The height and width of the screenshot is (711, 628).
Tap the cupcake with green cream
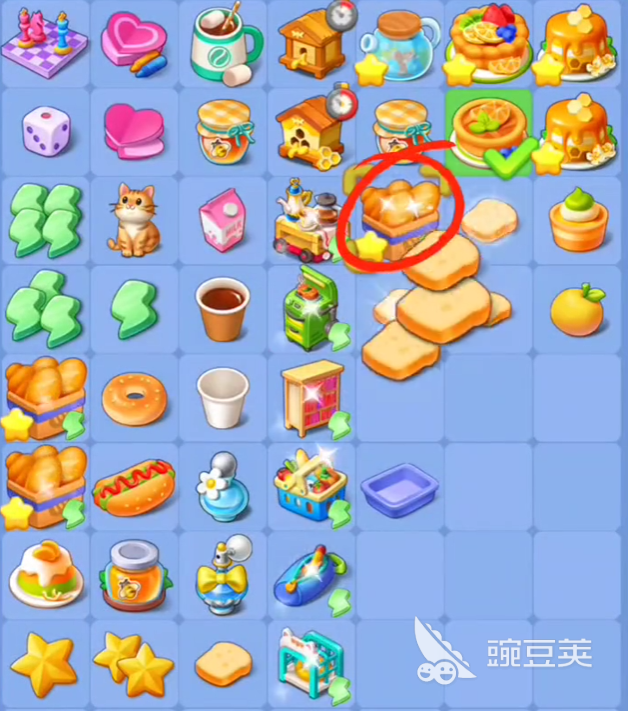[x=578, y=218]
